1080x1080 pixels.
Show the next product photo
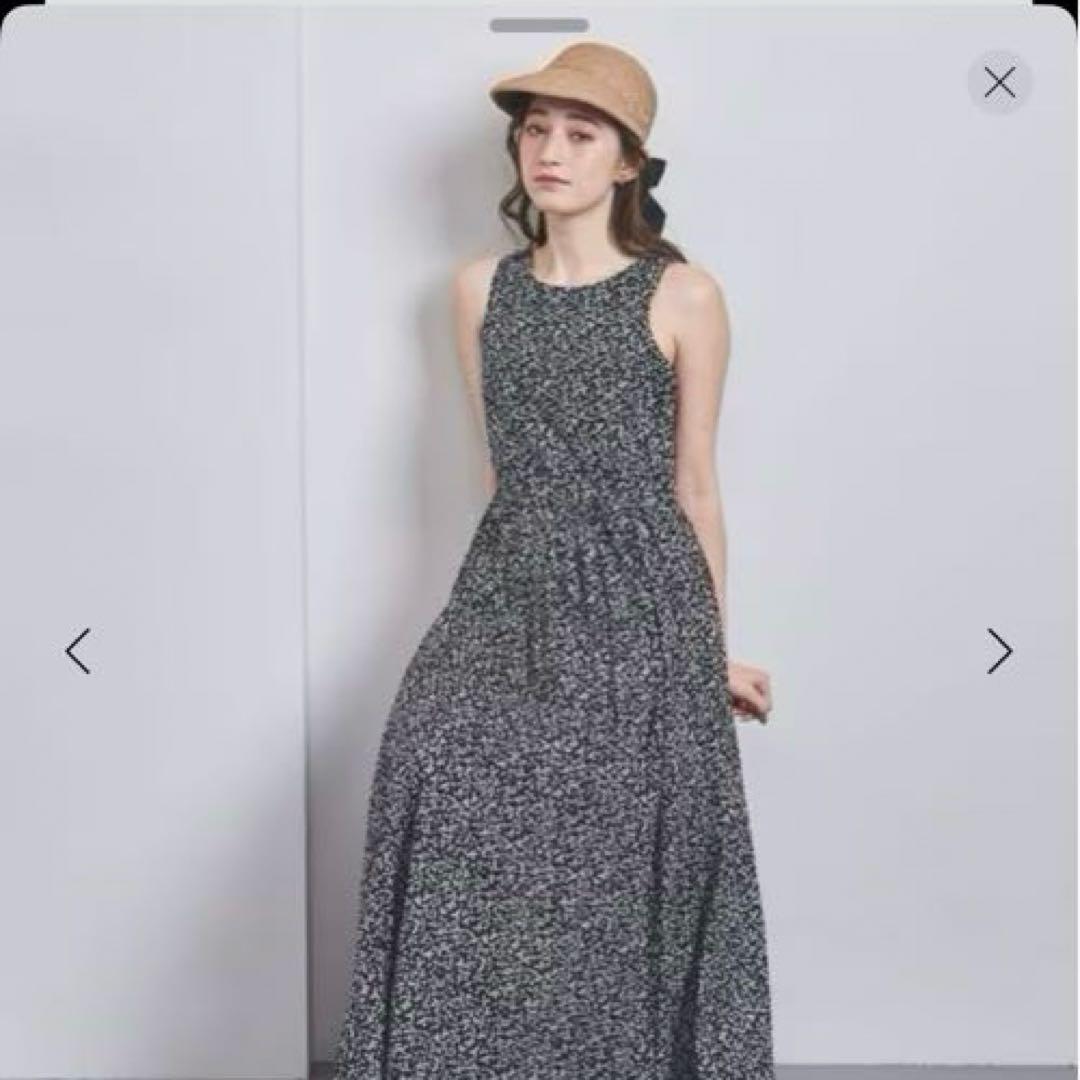[x=999, y=651]
